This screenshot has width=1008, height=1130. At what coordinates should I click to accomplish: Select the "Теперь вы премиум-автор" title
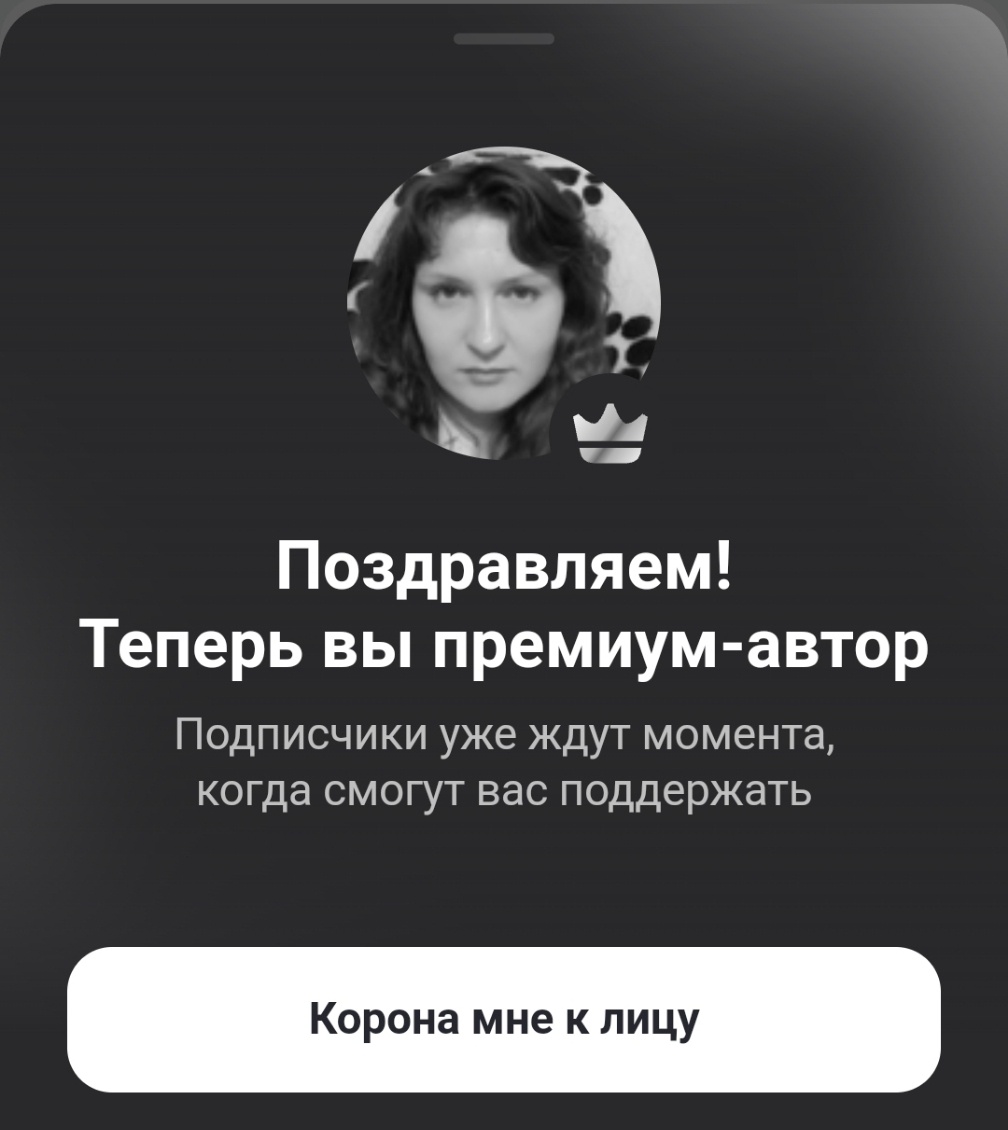(504, 643)
